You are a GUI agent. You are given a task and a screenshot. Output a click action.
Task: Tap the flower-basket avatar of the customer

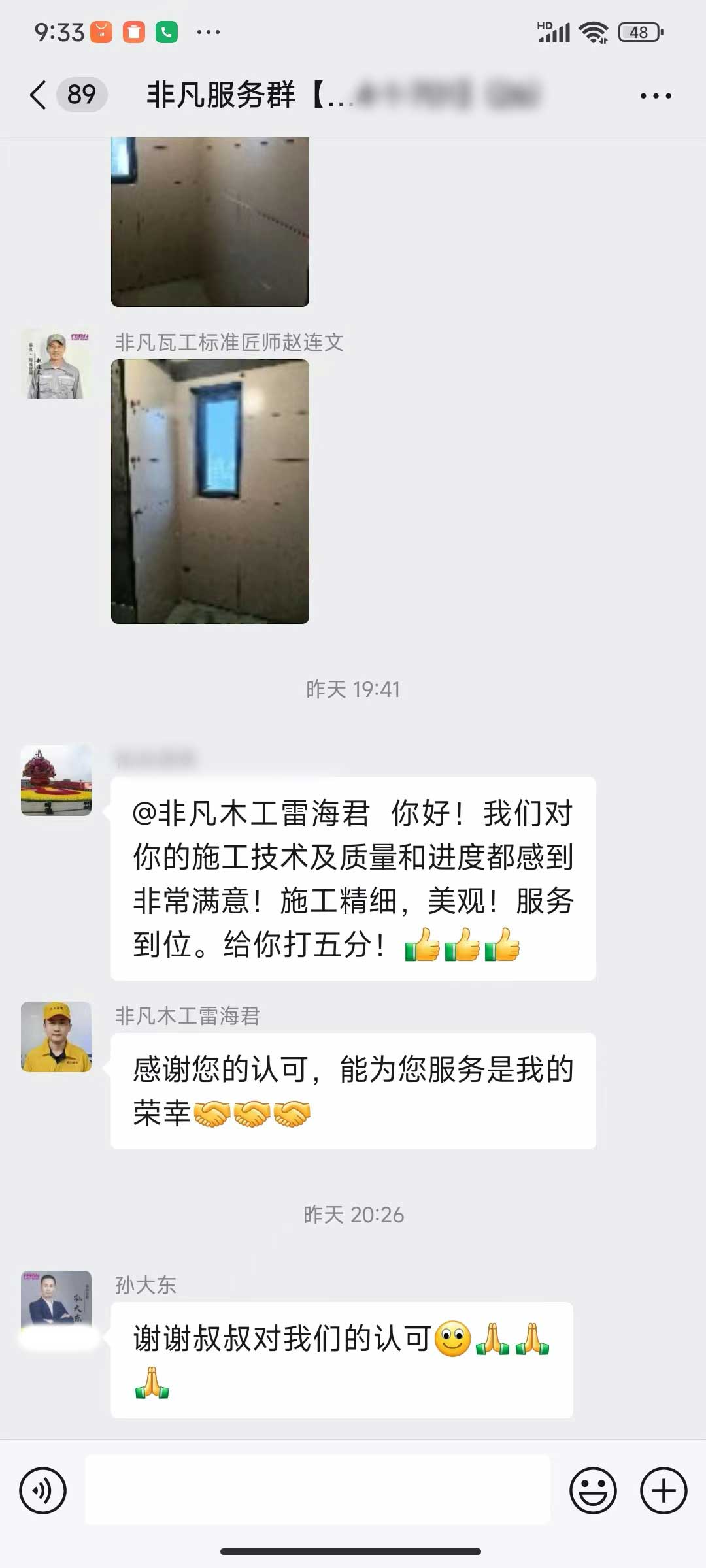(56, 780)
